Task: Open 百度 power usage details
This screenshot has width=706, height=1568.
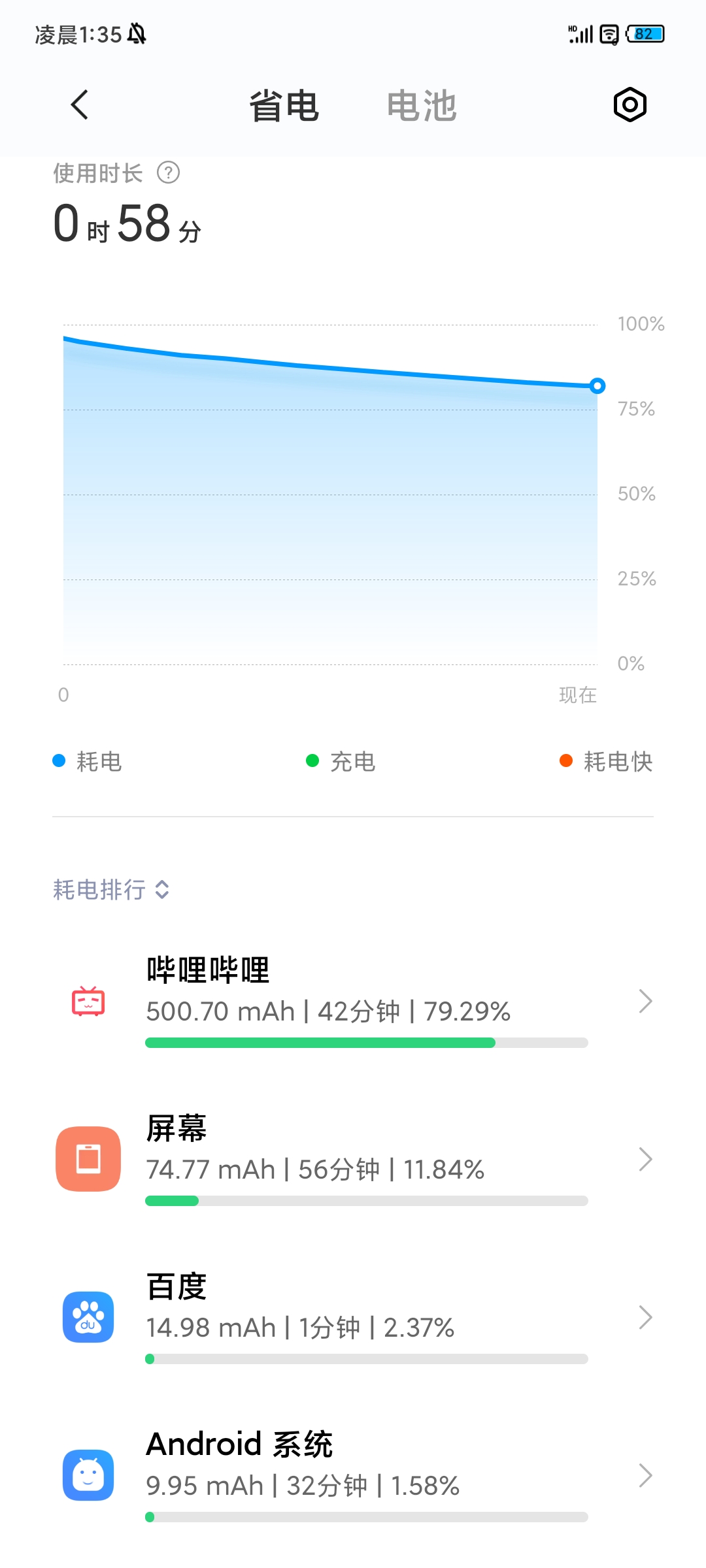Action: [353, 1317]
